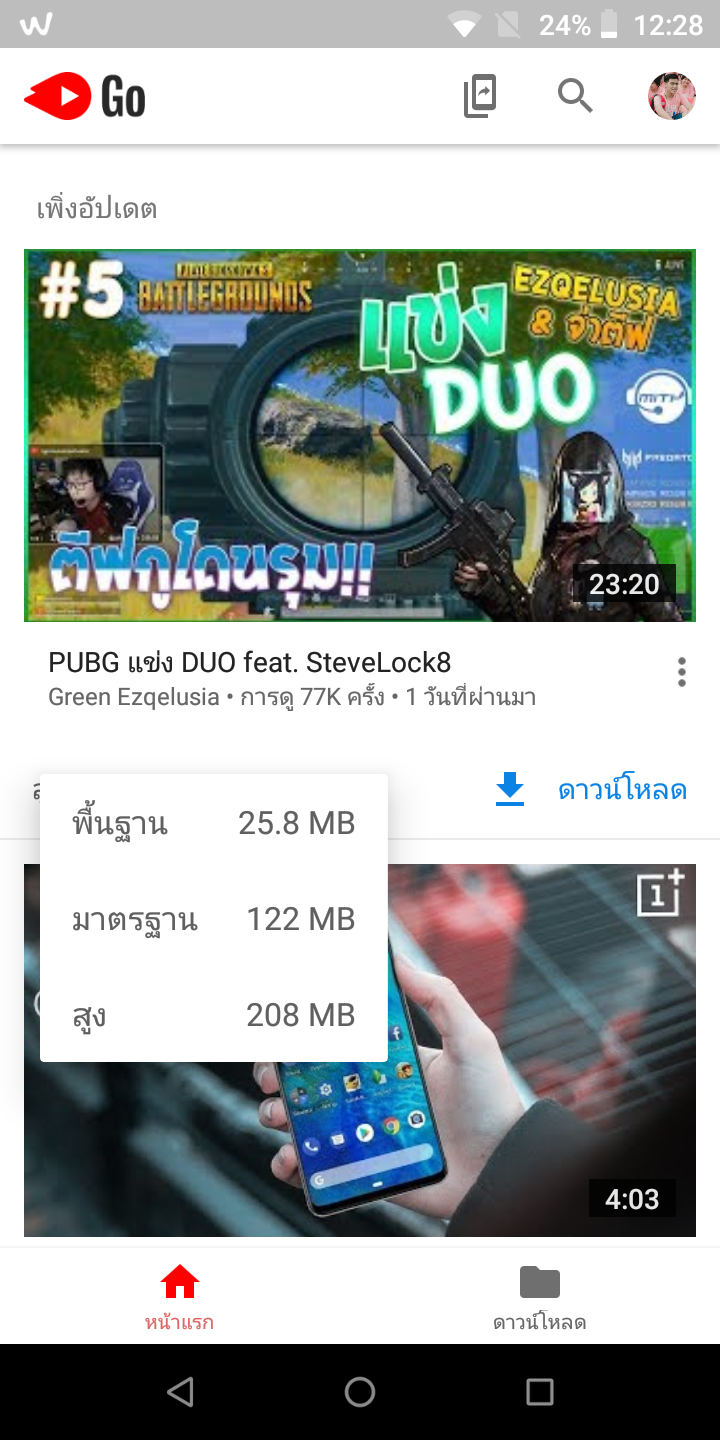Switch to the หน้าแรก home tab
Image resolution: width=720 pixels, height=1440 pixels.
pos(180,1297)
